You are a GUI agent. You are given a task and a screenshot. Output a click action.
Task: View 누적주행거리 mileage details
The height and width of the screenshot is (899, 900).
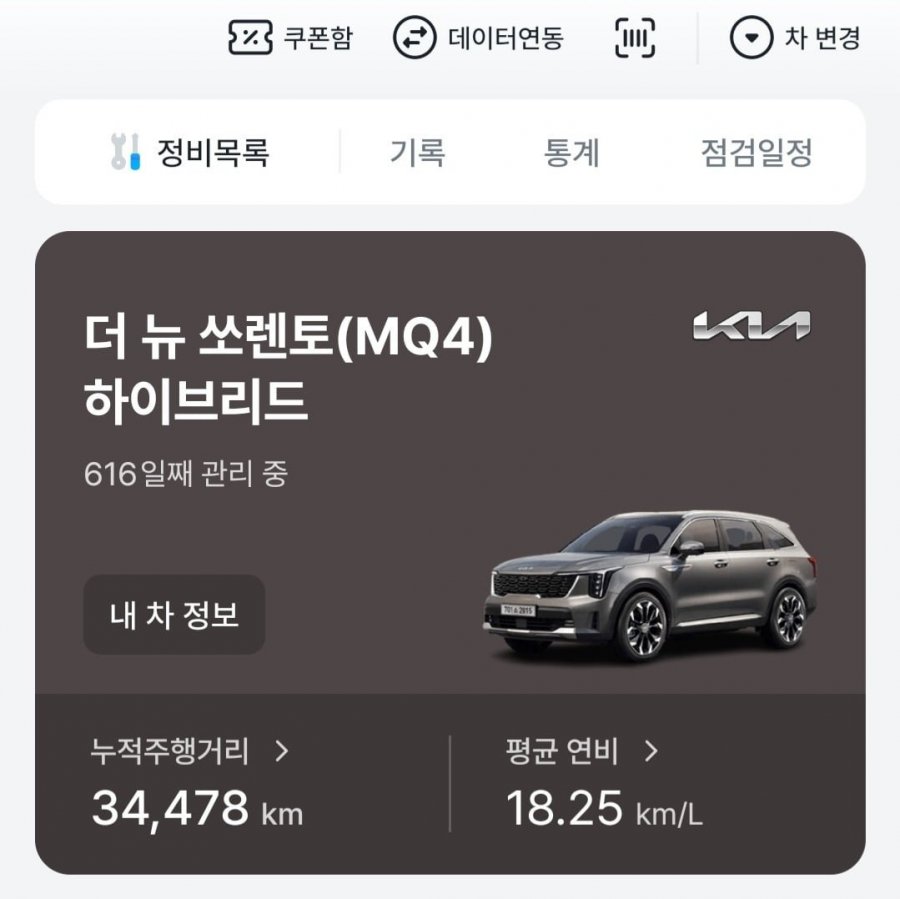click(x=190, y=751)
